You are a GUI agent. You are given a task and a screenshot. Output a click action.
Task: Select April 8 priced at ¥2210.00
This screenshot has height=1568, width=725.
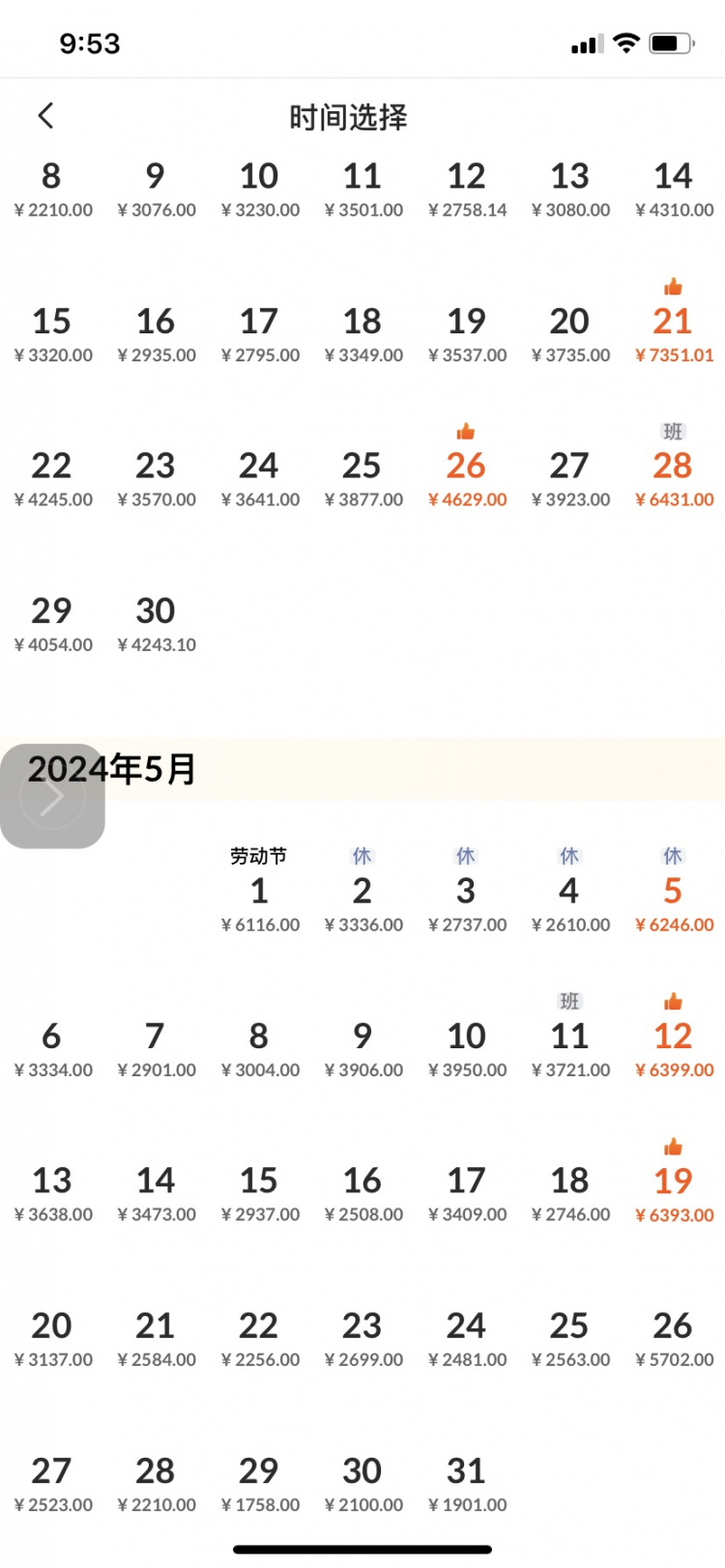coord(52,189)
